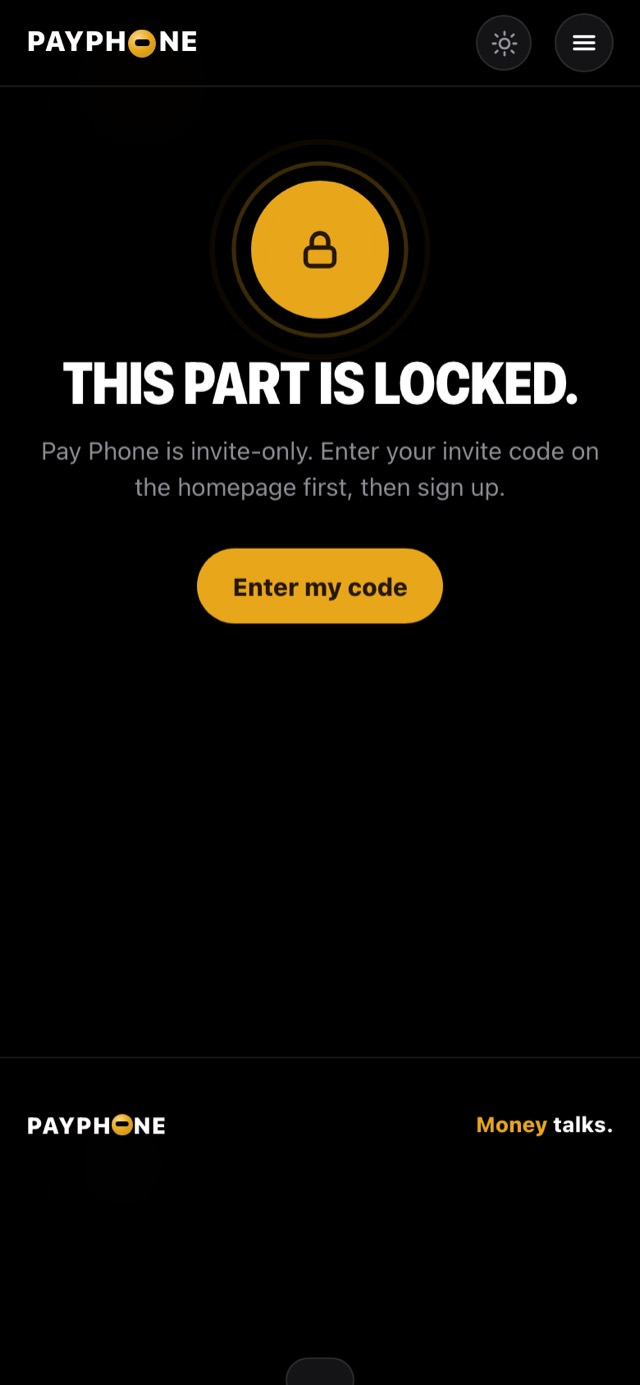
Task: Switch to light theme with sun icon
Action: pyautogui.click(x=504, y=43)
